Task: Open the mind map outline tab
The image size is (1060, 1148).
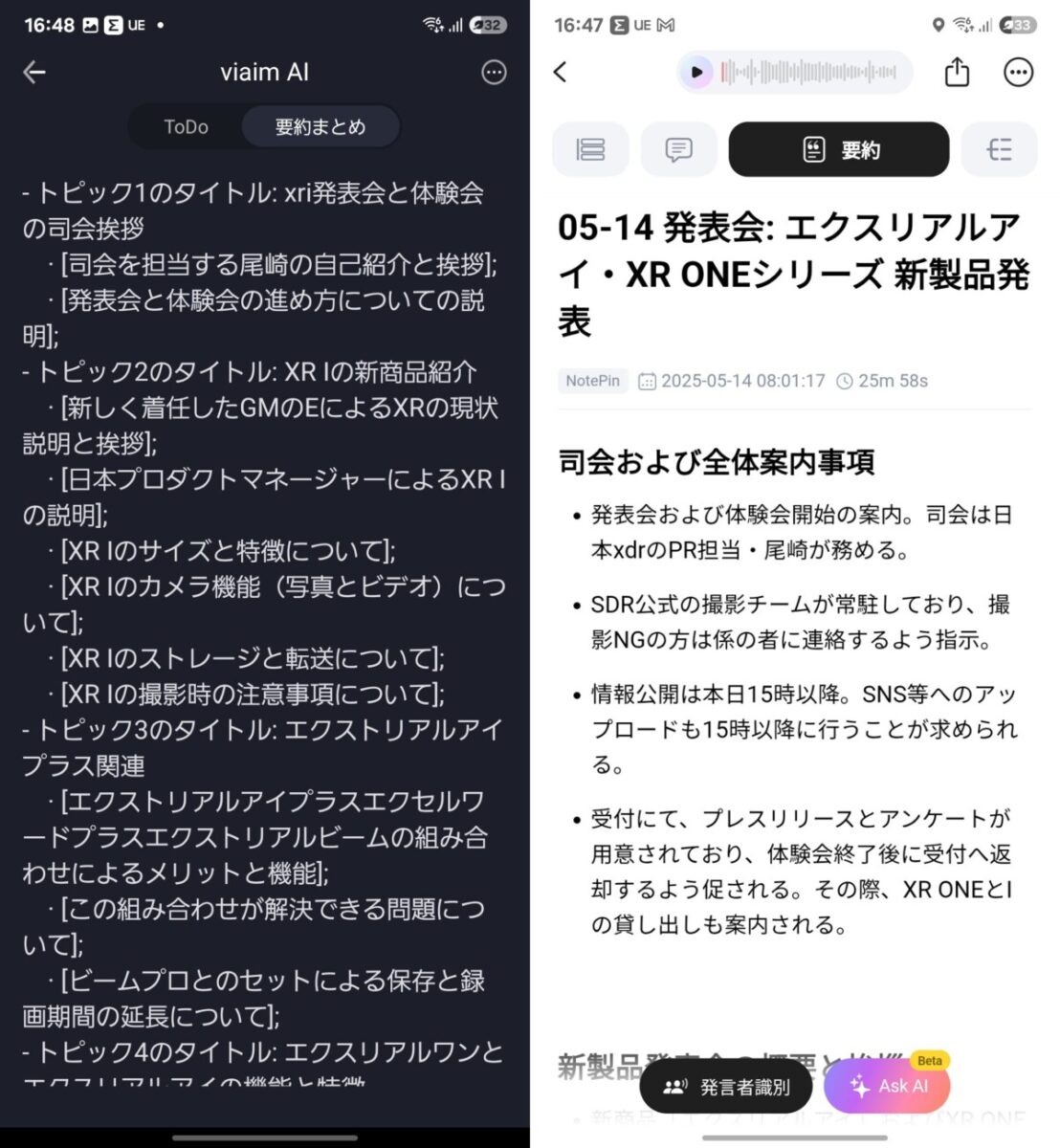Action: [999, 150]
